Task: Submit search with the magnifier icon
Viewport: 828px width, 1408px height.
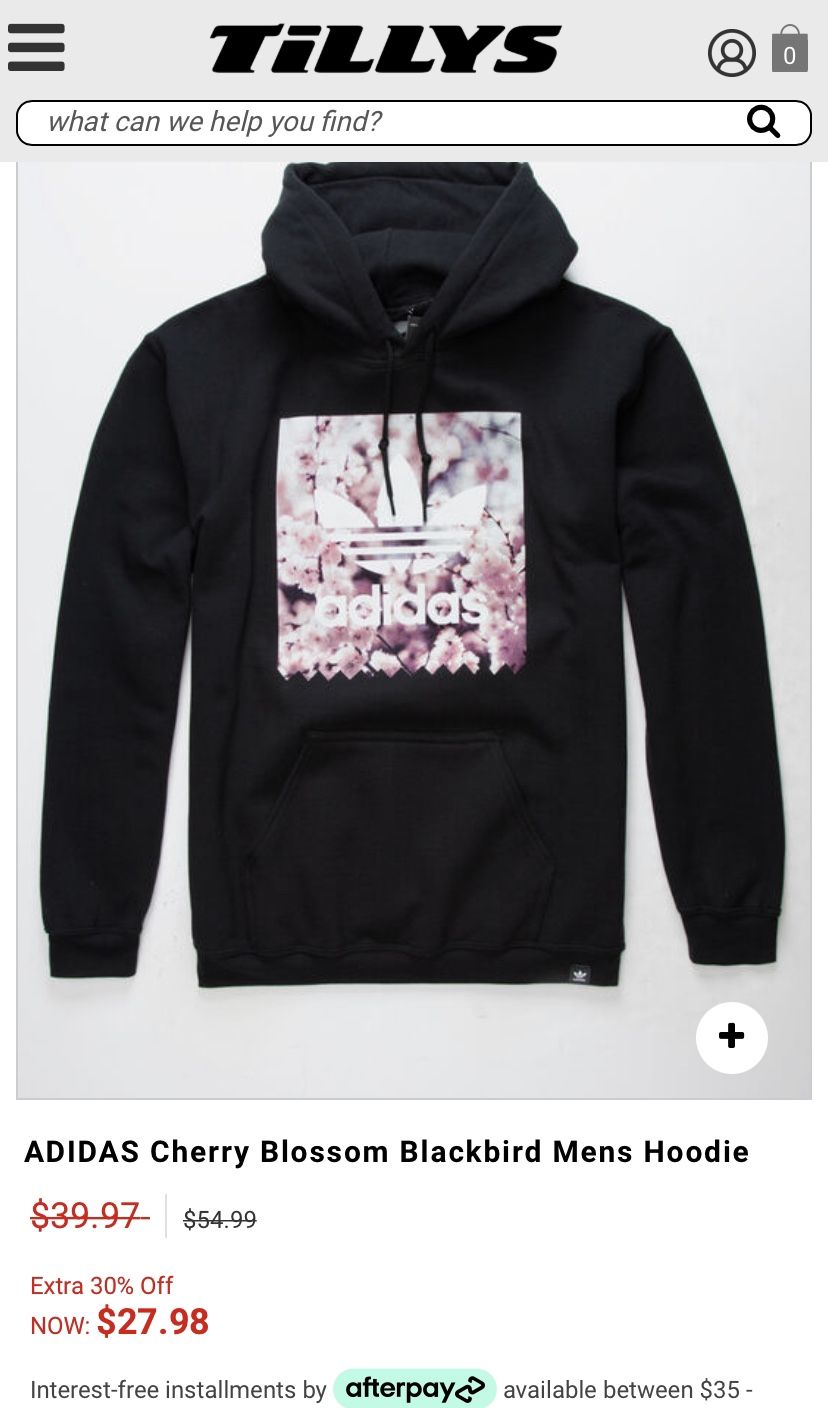Action: [x=764, y=122]
